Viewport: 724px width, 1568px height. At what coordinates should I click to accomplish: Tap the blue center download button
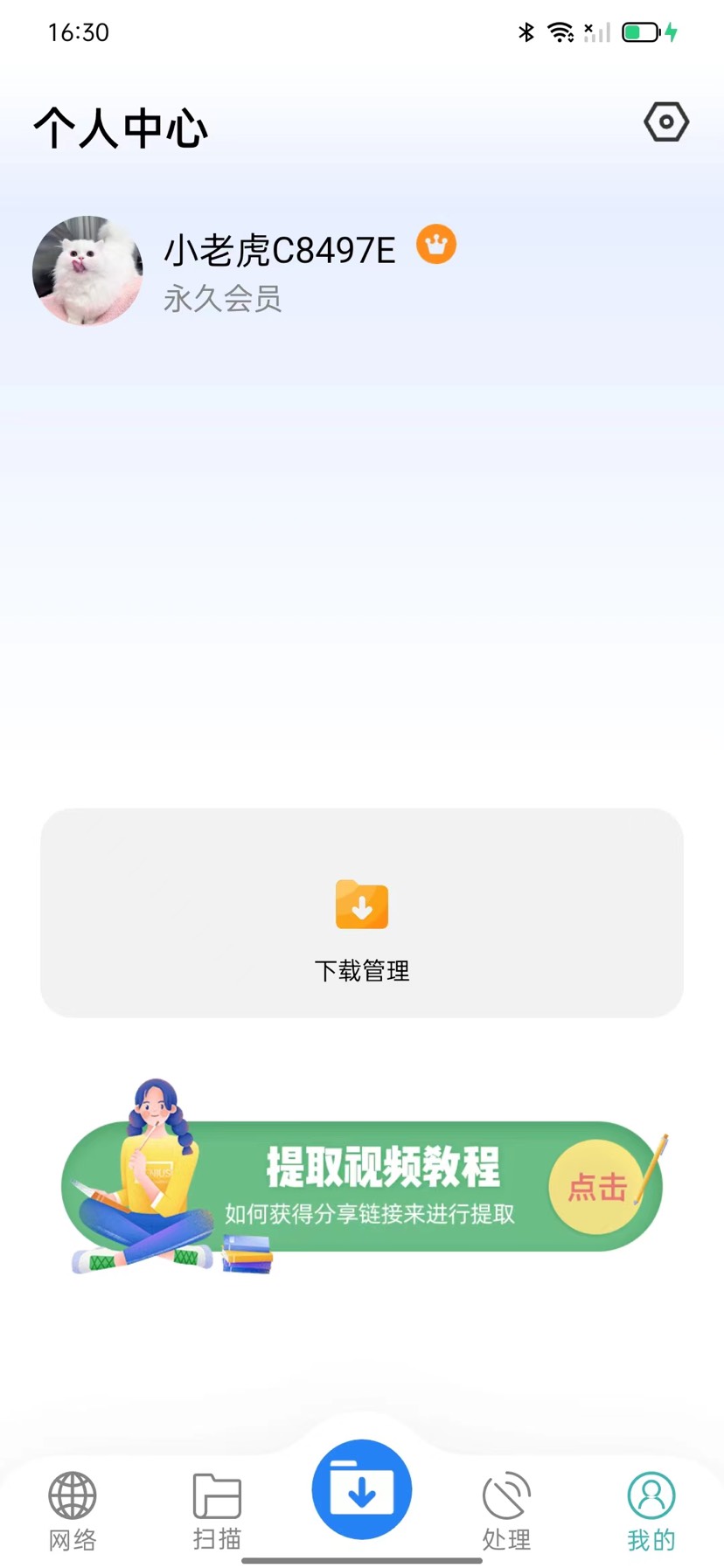tap(362, 1489)
